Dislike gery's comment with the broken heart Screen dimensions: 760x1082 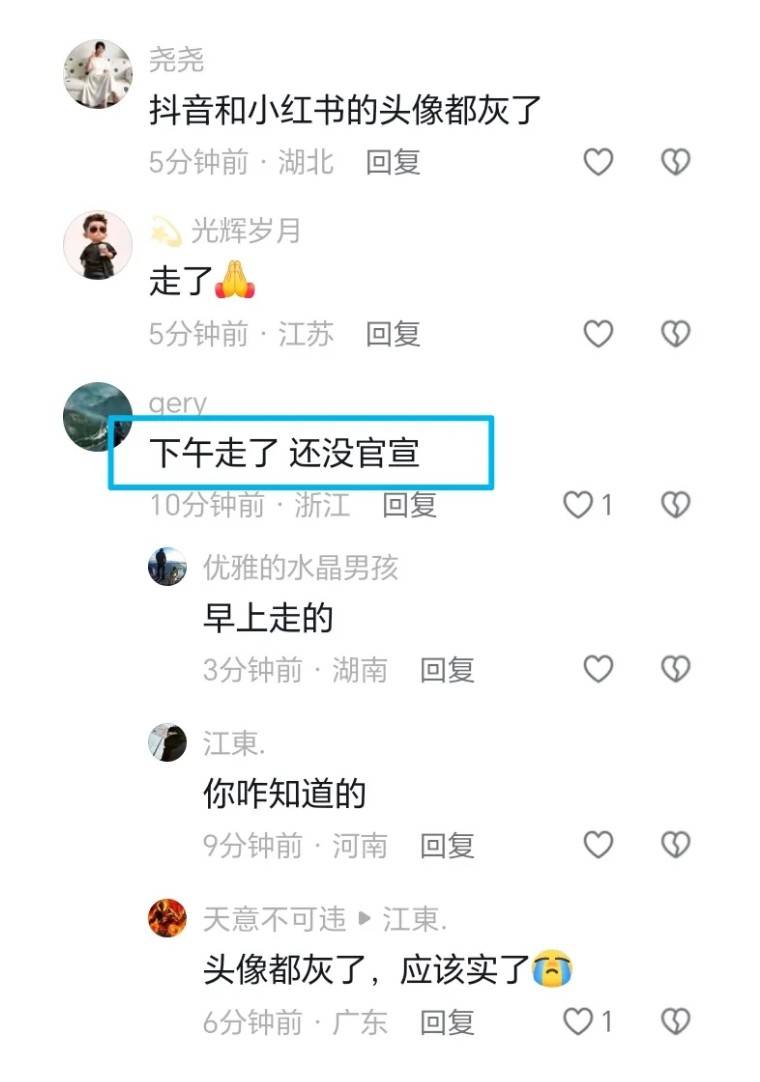[x=676, y=506]
